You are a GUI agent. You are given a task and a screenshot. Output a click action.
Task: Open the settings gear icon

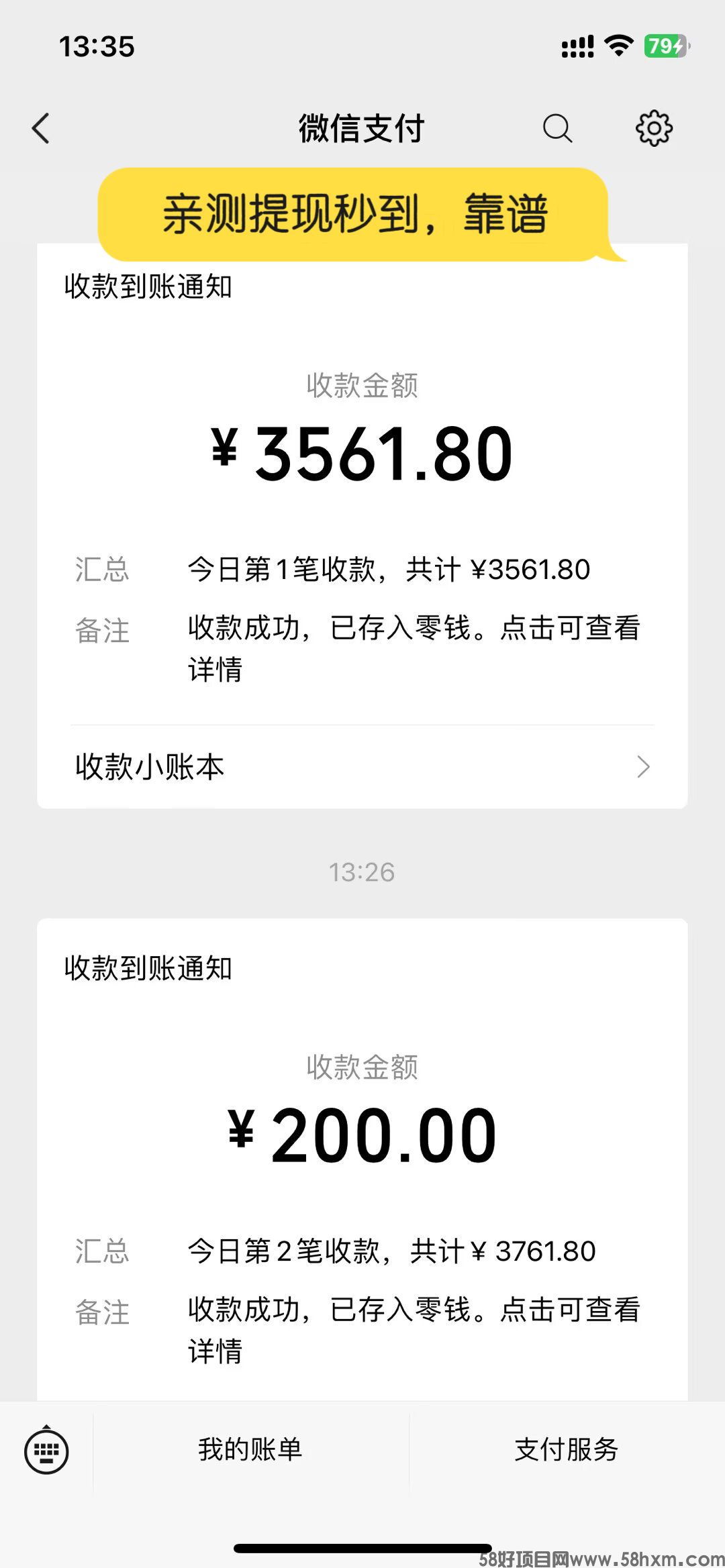pyautogui.click(x=654, y=128)
